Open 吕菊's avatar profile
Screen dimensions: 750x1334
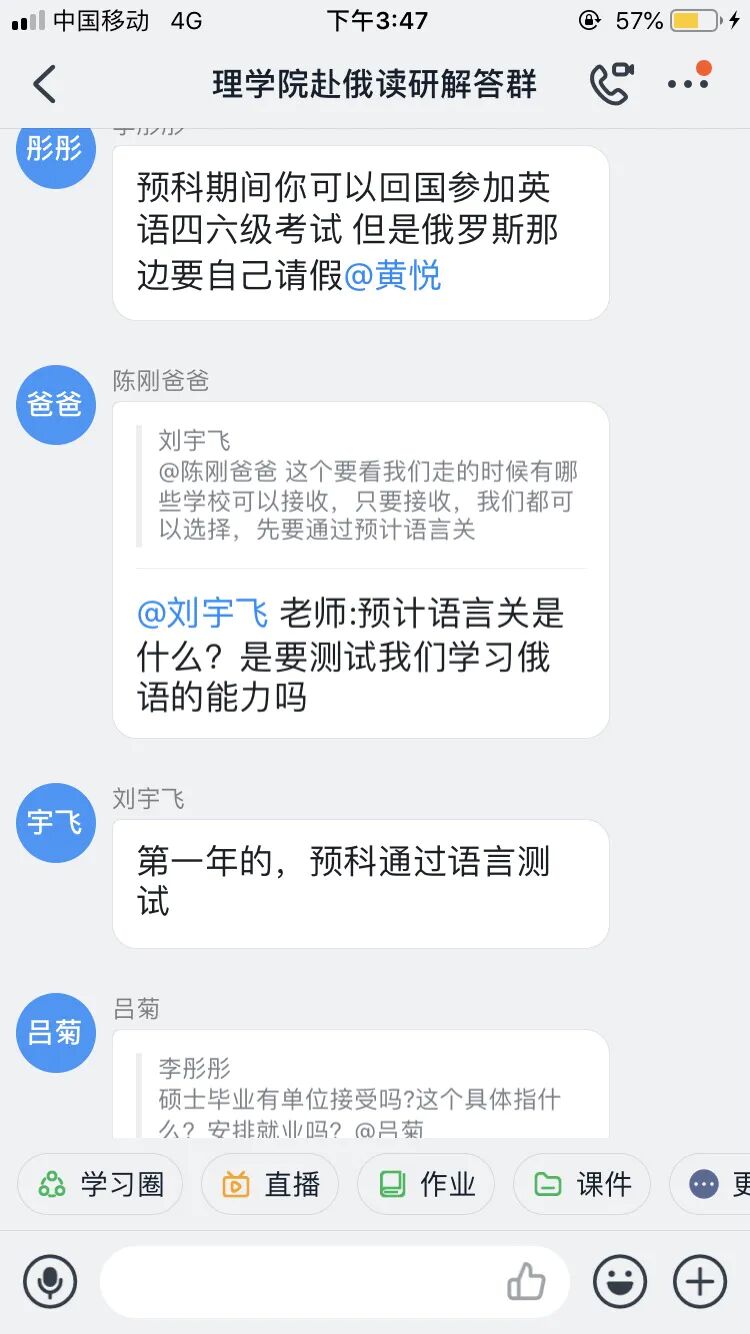(56, 1033)
